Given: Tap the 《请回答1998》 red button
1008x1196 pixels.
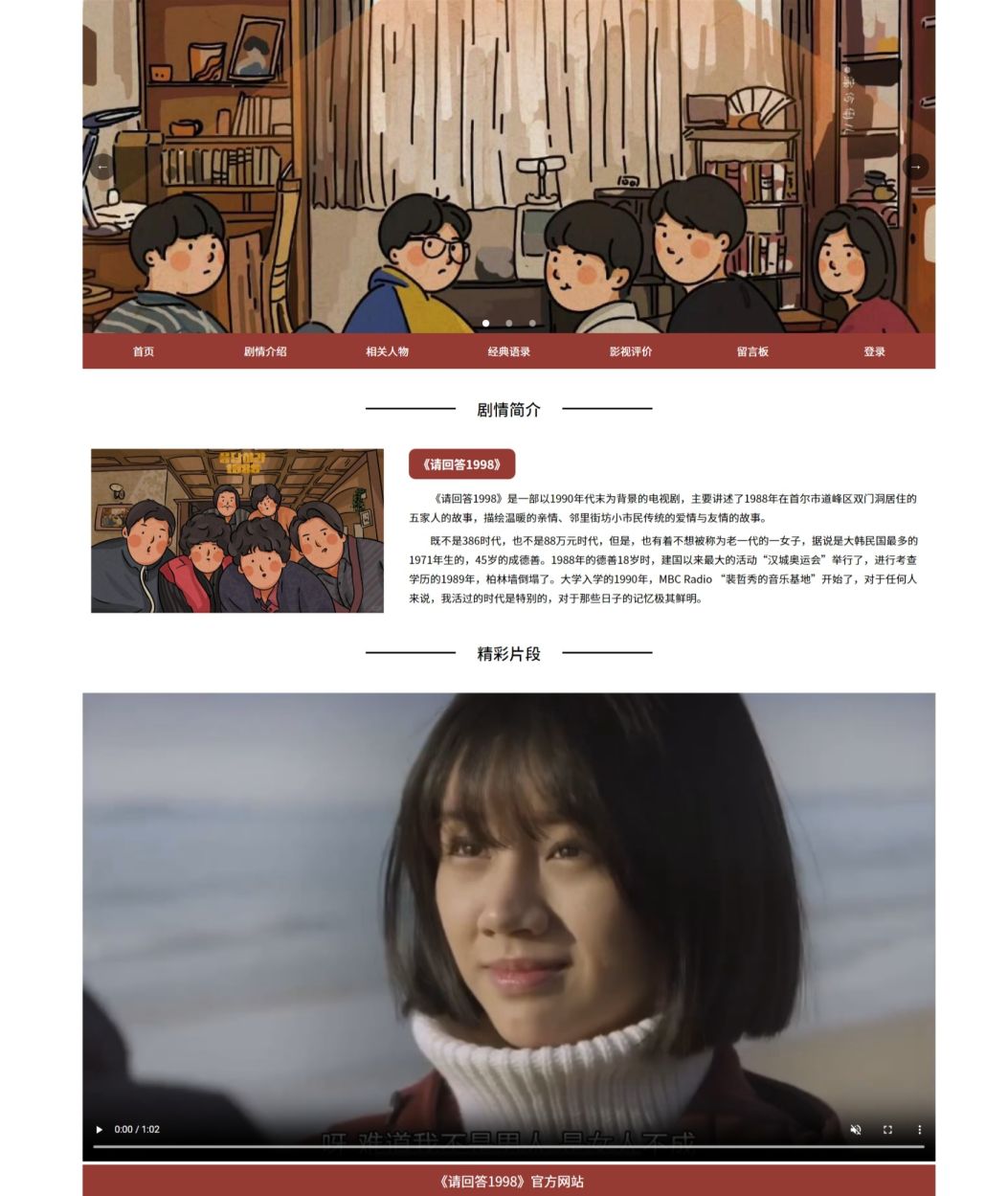Looking at the screenshot, I should 462,464.
